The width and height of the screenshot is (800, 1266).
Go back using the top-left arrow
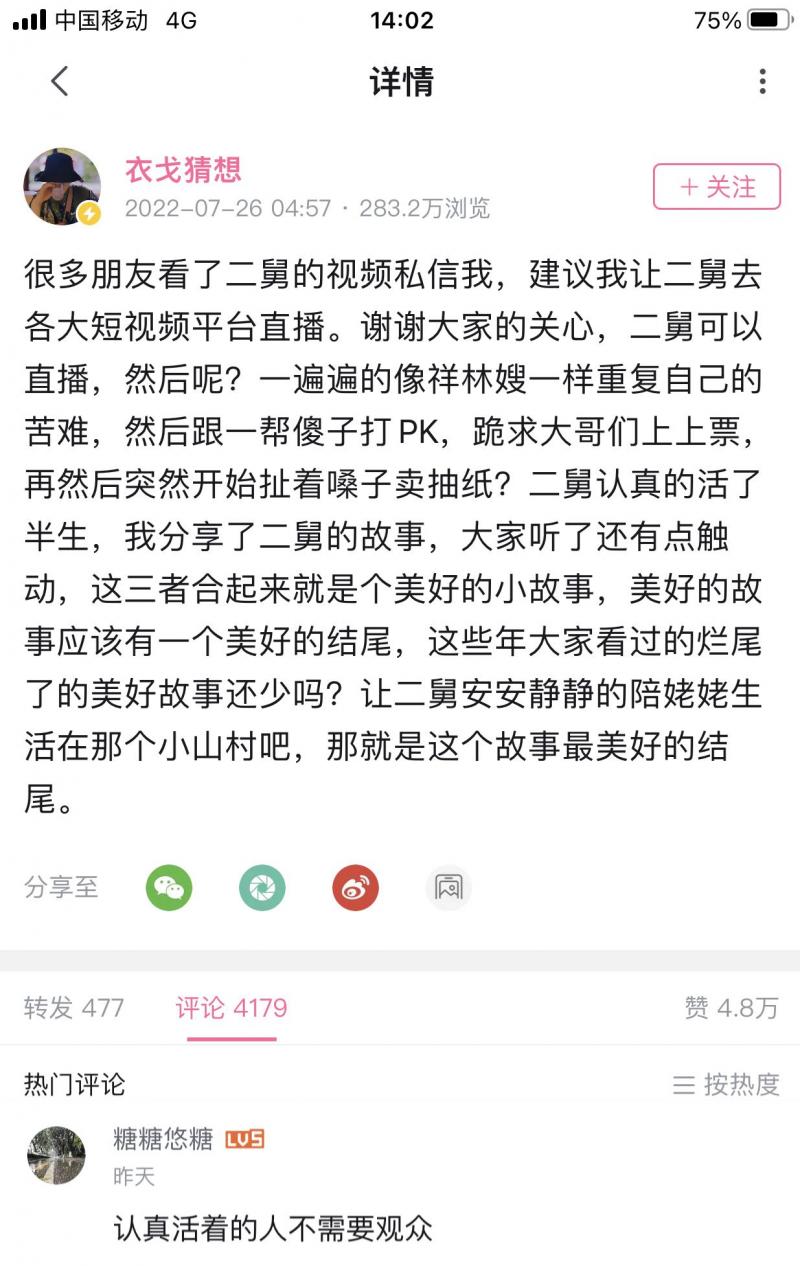[60, 81]
